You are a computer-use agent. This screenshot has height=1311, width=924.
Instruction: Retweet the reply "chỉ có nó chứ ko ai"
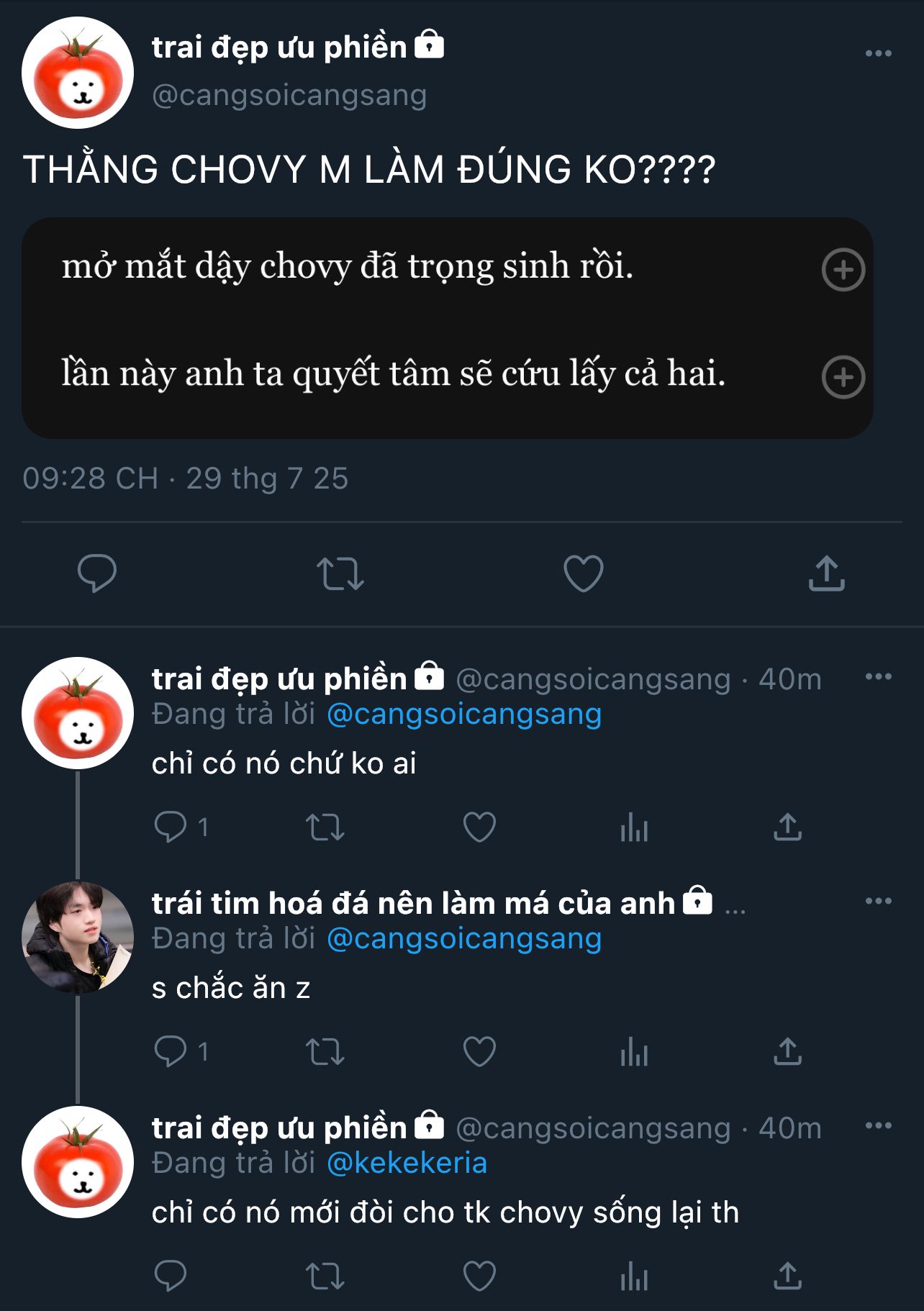click(325, 827)
